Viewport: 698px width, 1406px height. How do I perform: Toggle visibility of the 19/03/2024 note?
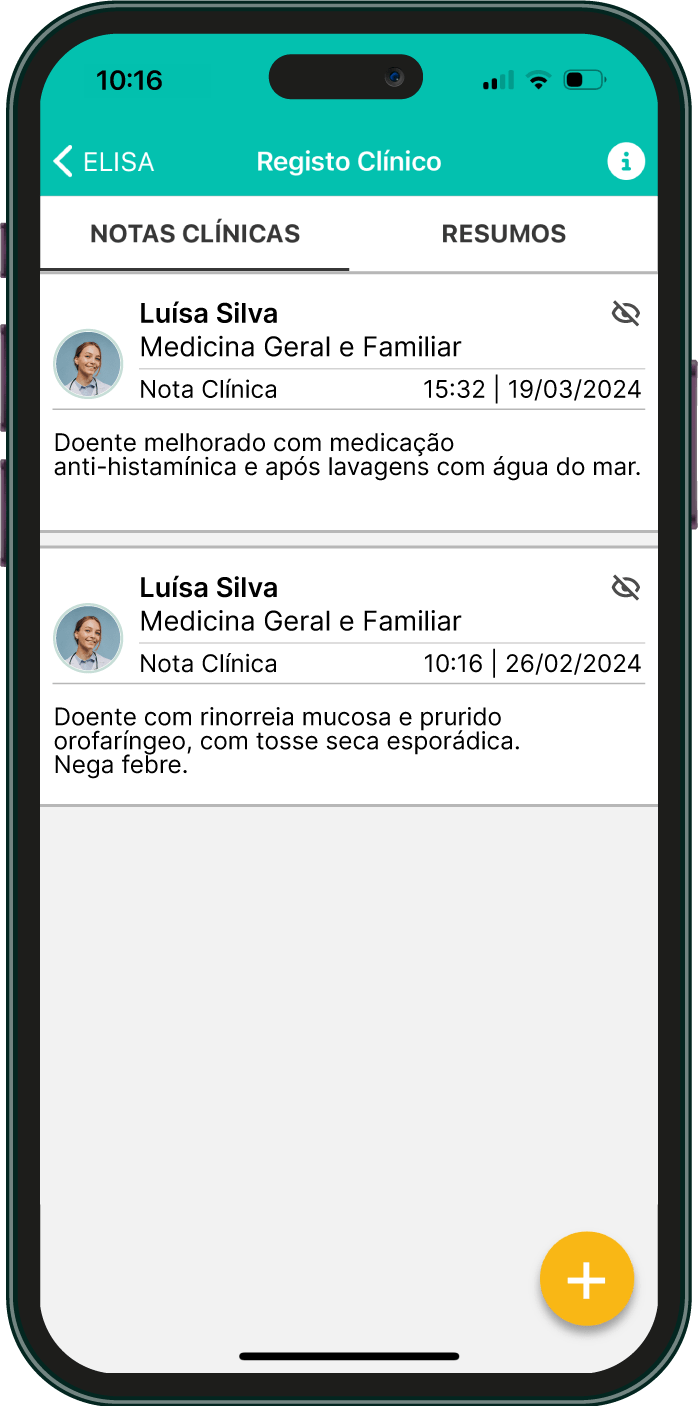625,314
